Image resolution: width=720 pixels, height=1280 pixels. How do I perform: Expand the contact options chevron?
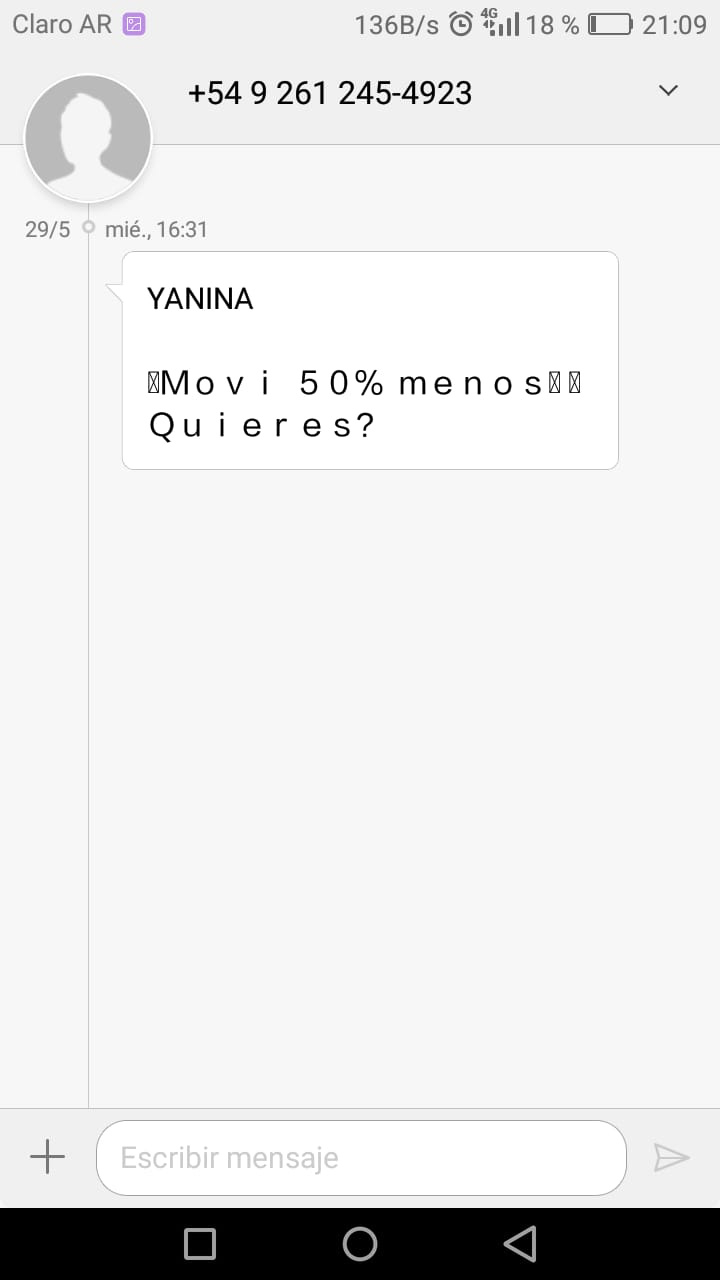pos(668,91)
